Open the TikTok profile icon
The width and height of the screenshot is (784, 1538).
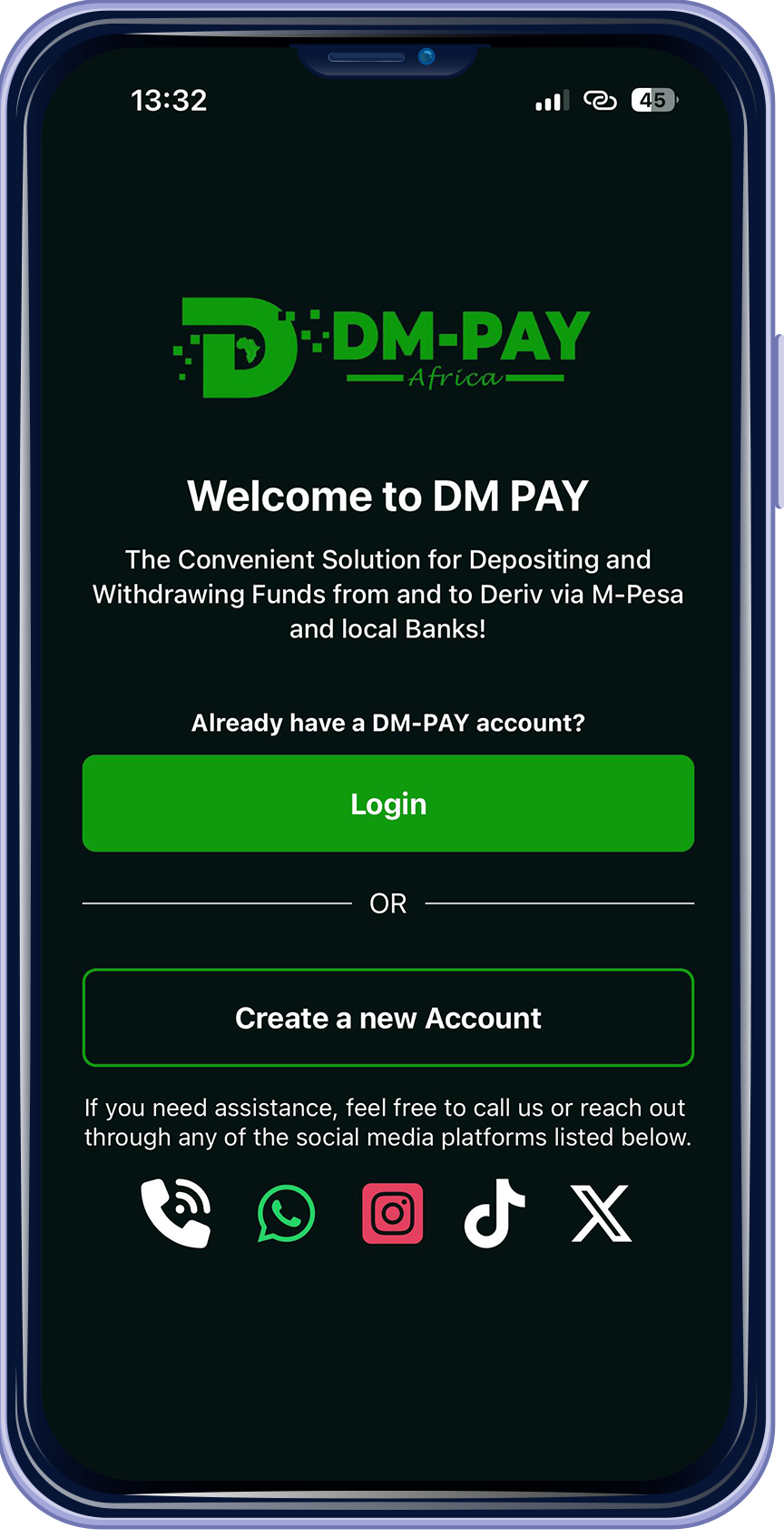[x=495, y=1213]
